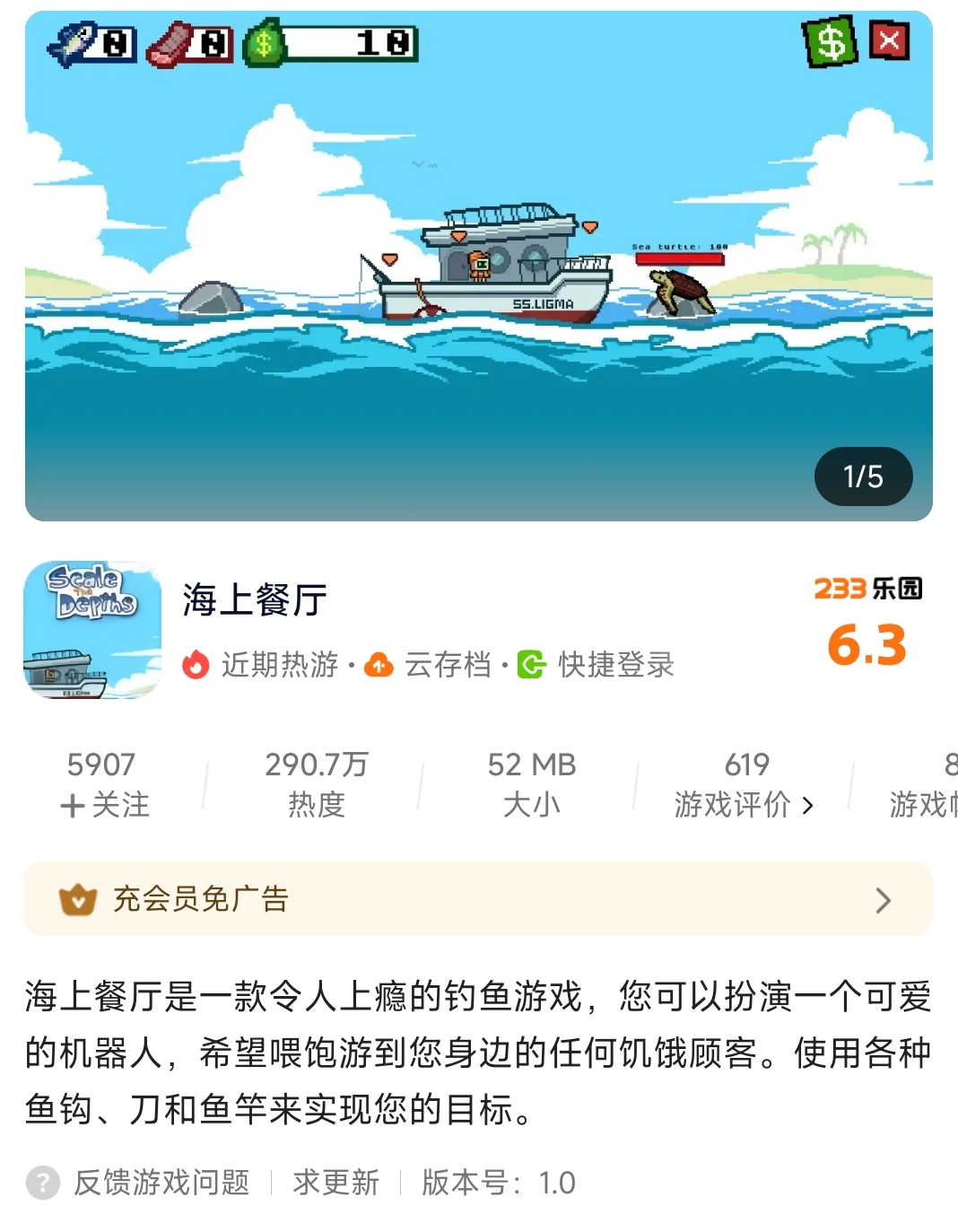
Task: Open the 233乐园 6.3 rating score
Action: click(x=867, y=644)
